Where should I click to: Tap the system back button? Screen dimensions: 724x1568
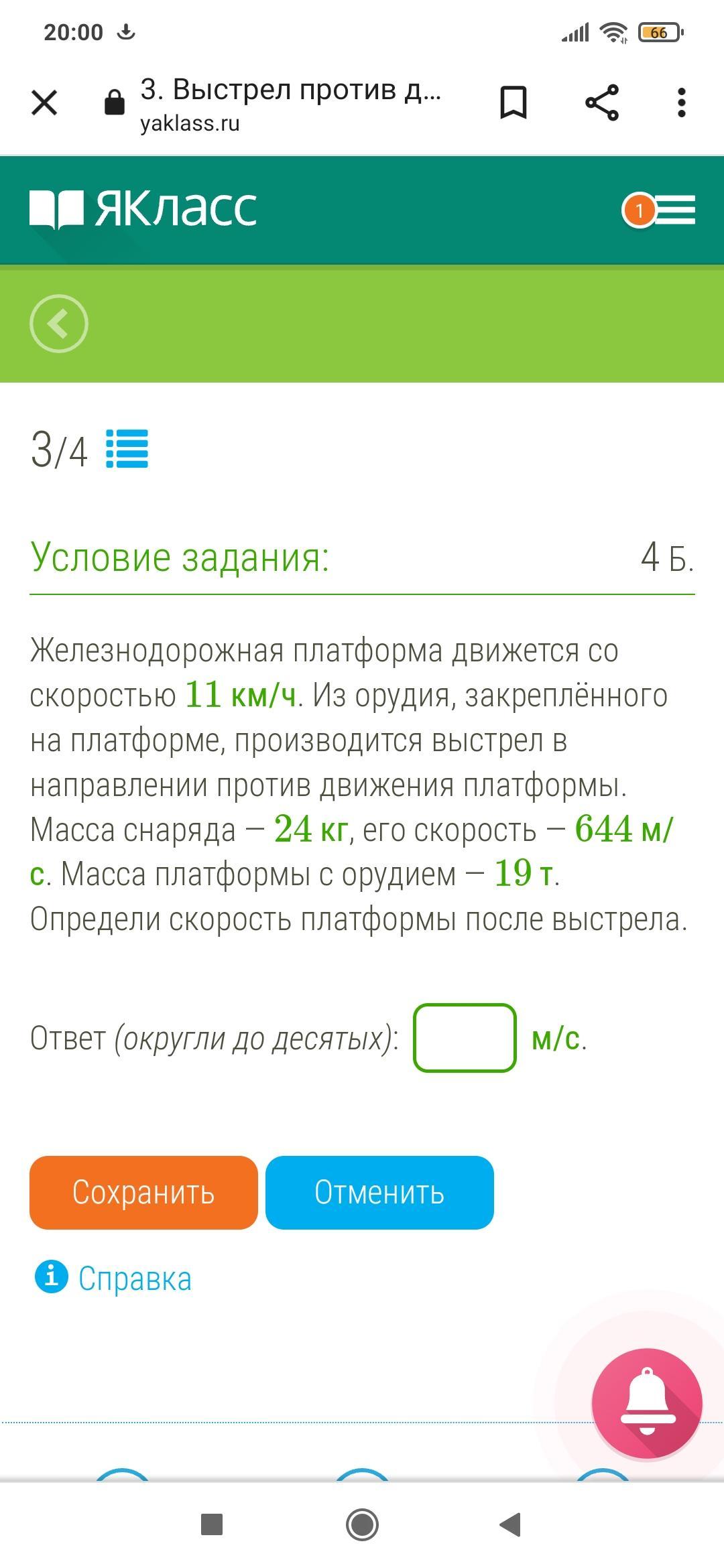click(511, 1524)
